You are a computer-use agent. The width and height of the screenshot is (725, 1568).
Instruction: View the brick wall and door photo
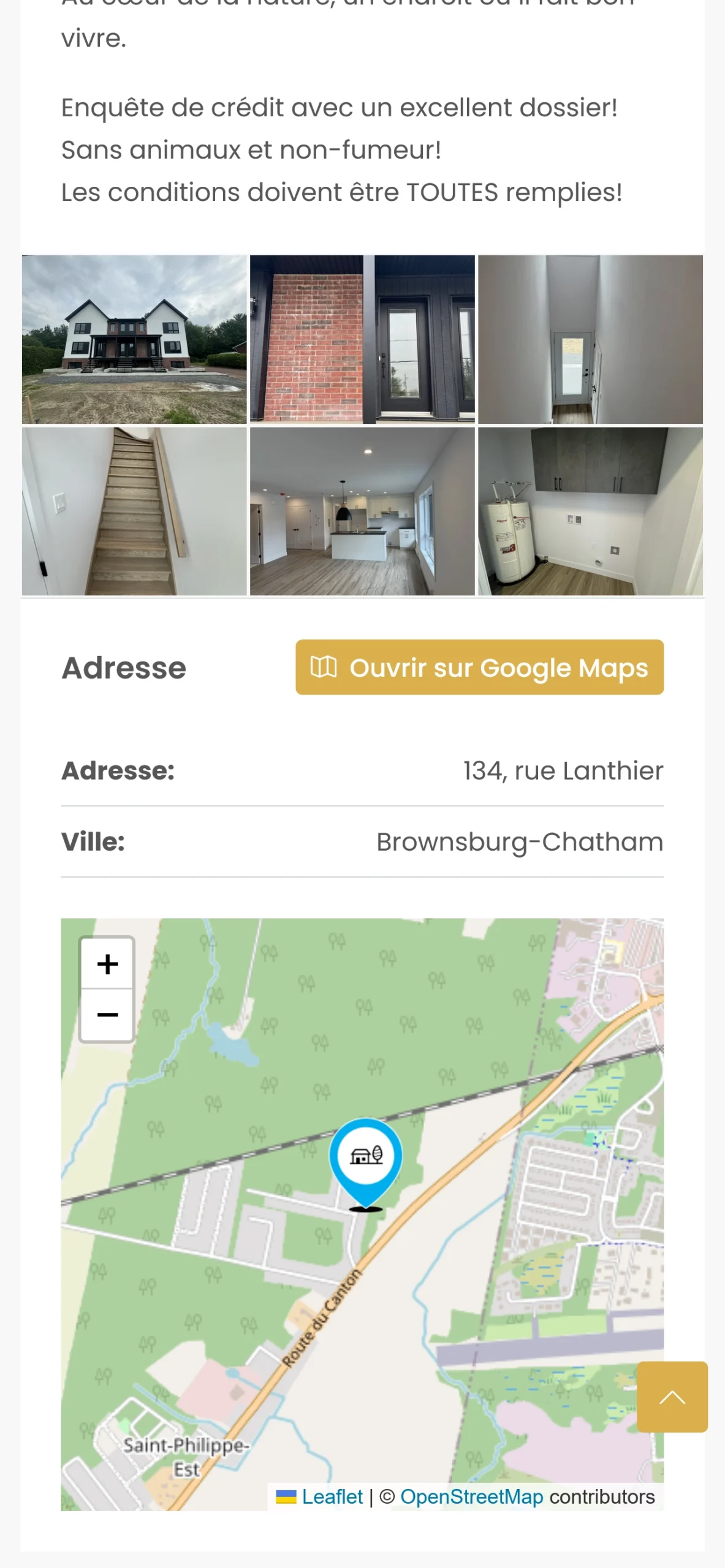(362, 339)
